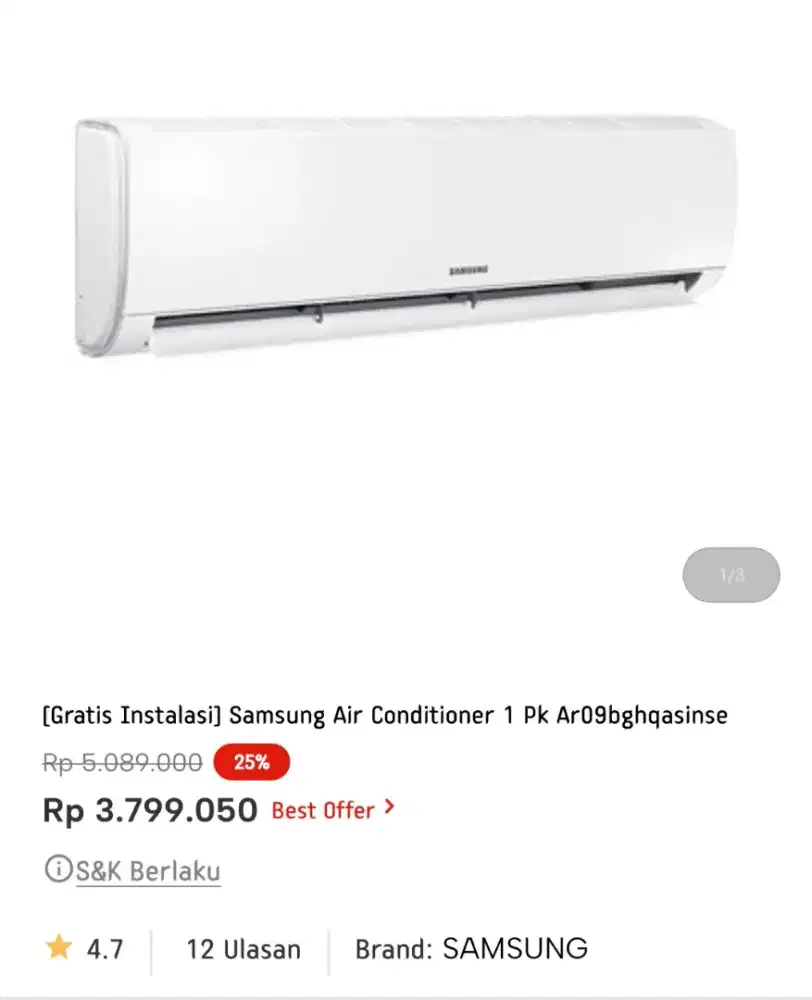Open the Best Offer details
This screenshot has width=812, height=1000.
tap(333, 809)
